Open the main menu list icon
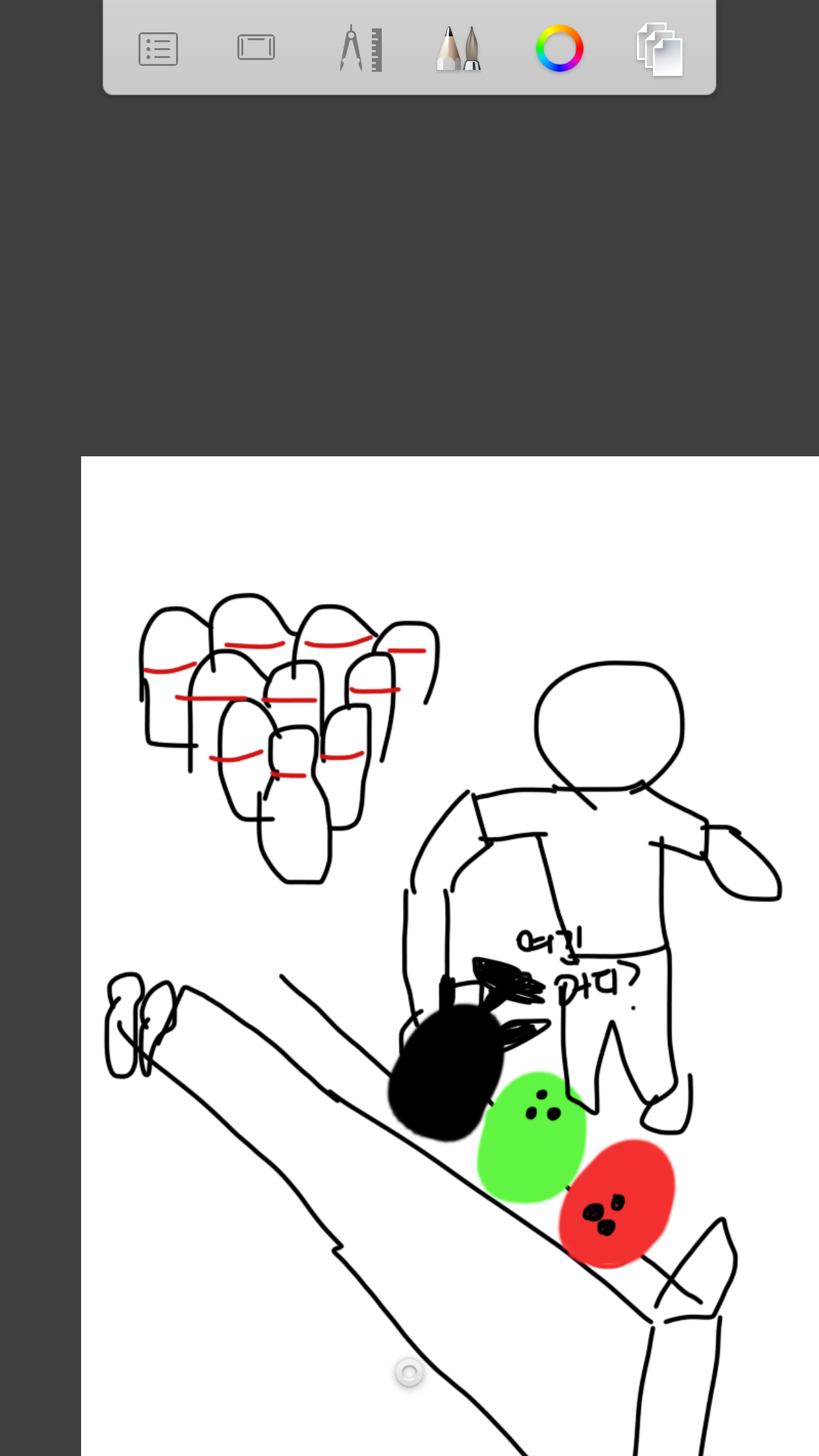 [x=158, y=49]
